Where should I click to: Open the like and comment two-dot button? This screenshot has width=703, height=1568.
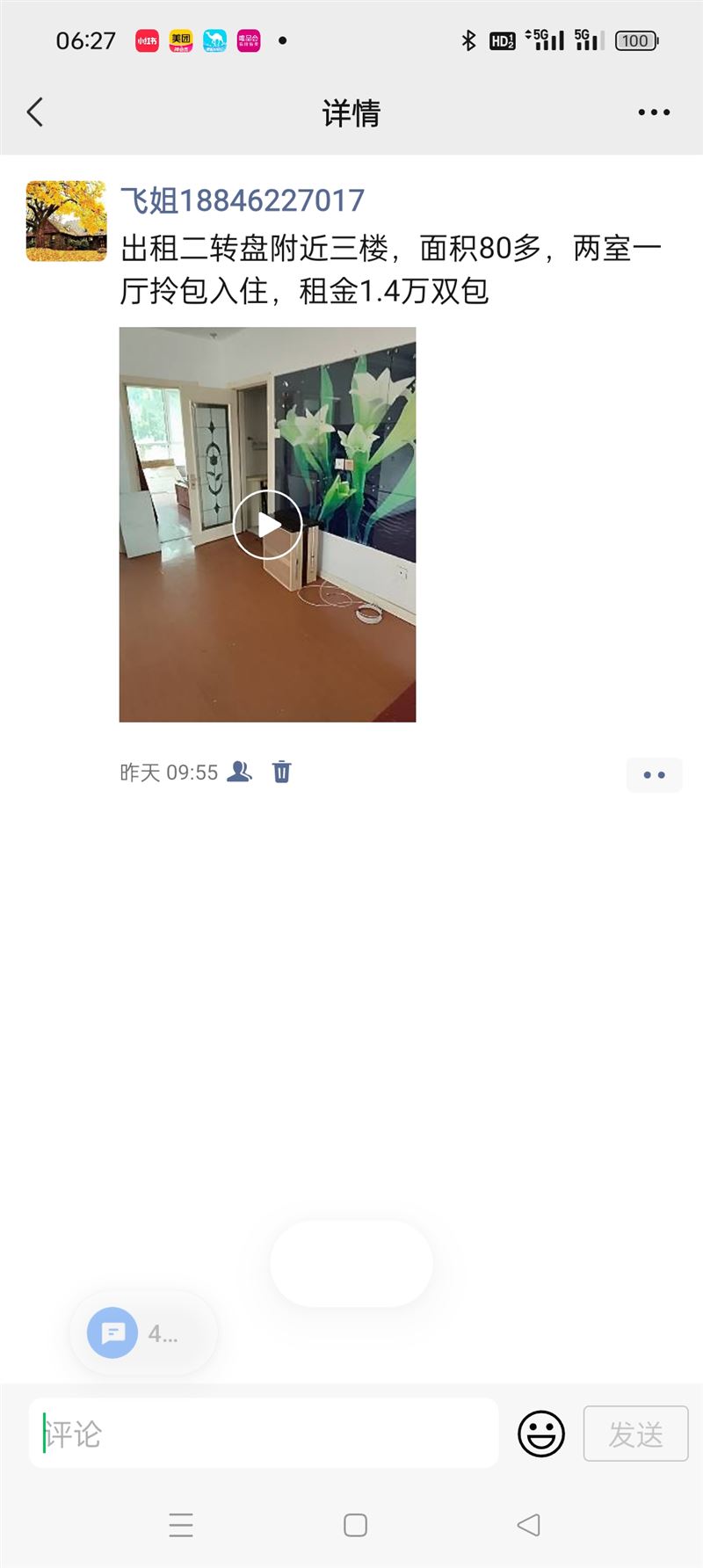[x=654, y=775]
